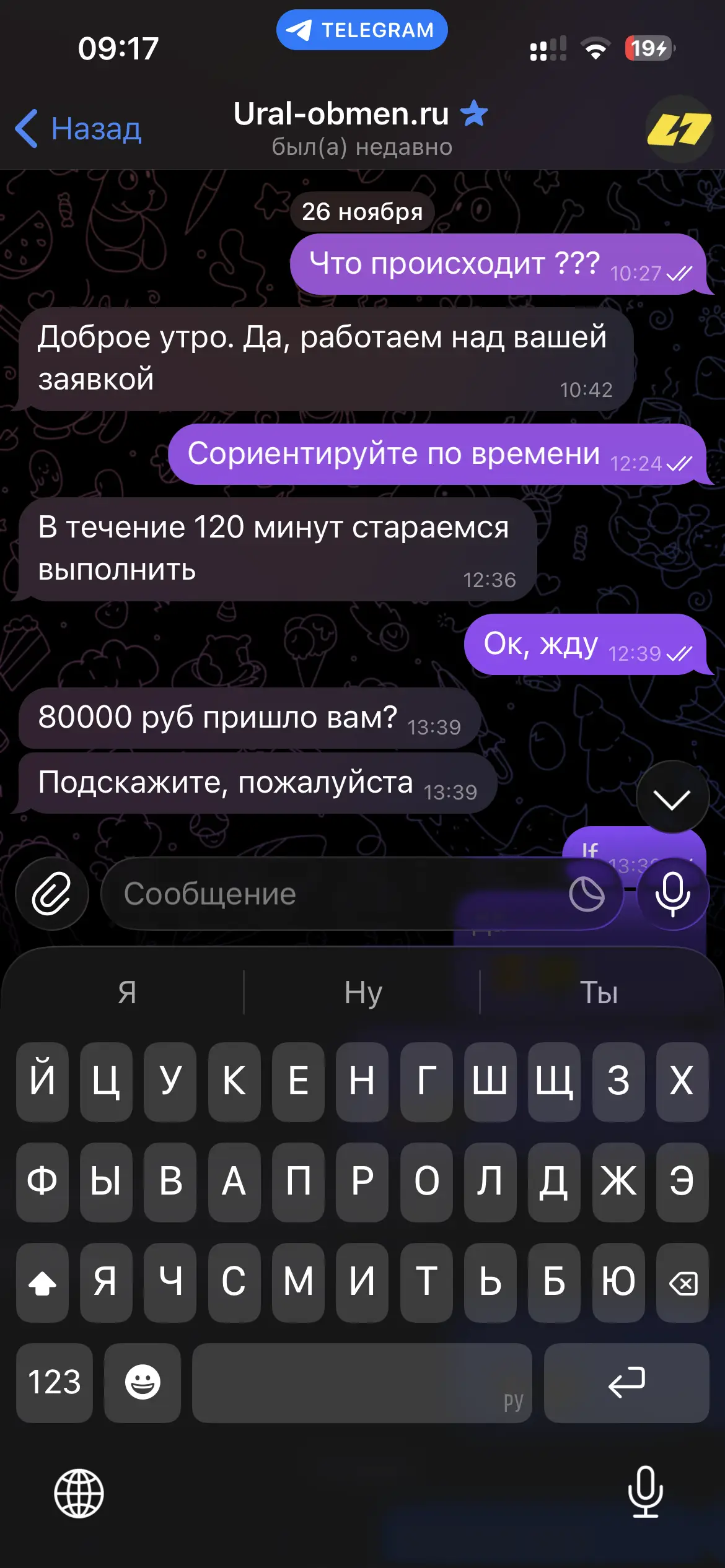Open the paperclip attachment menu
725x1568 pixels.
(x=52, y=894)
